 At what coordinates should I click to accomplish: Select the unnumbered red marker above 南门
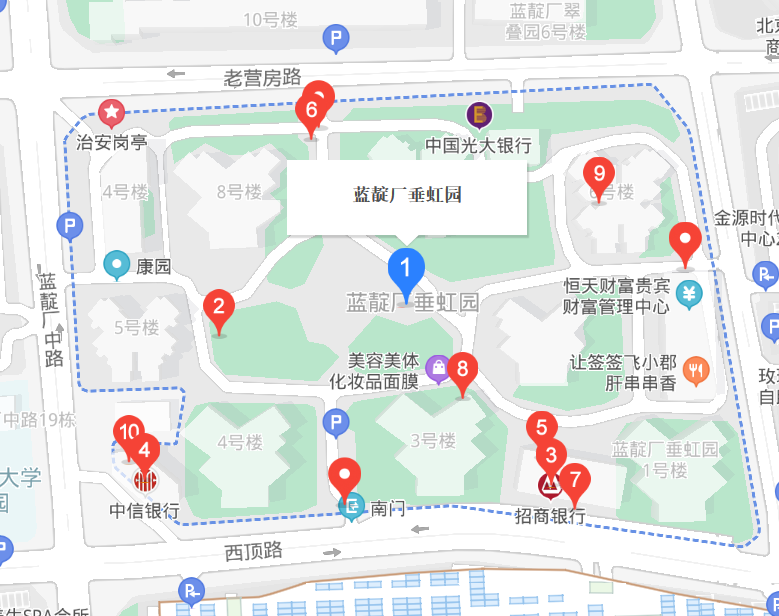(x=346, y=473)
